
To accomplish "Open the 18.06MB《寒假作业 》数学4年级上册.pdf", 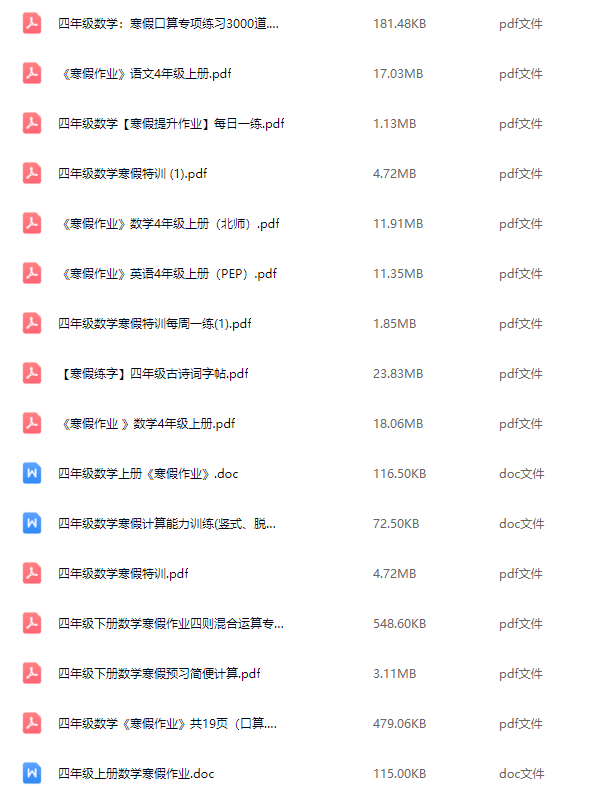I will (x=147, y=424).
